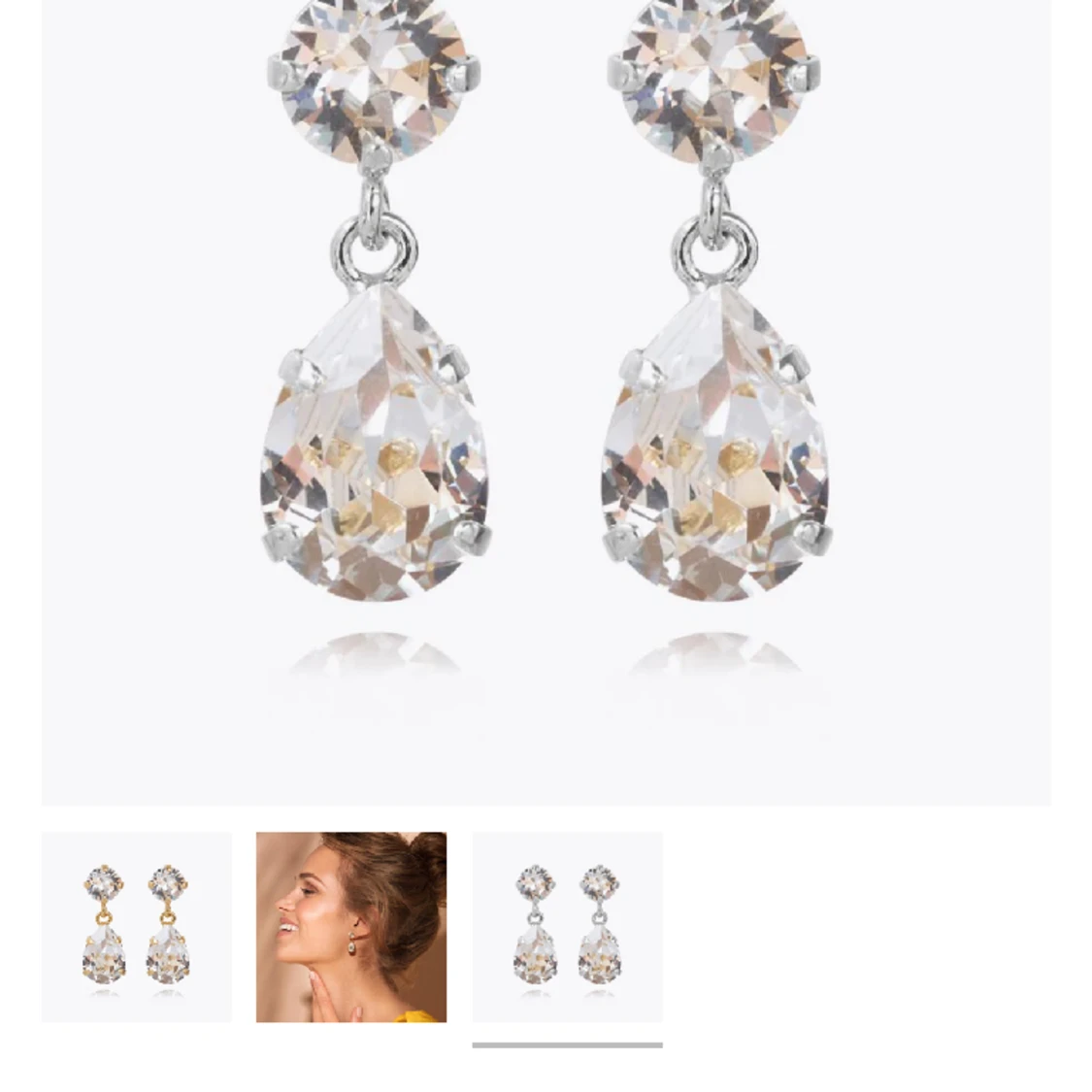Image resolution: width=1092 pixels, height=1092 pixels.
Task: Open the large silver earrings product image
Action: coord(546,388)
